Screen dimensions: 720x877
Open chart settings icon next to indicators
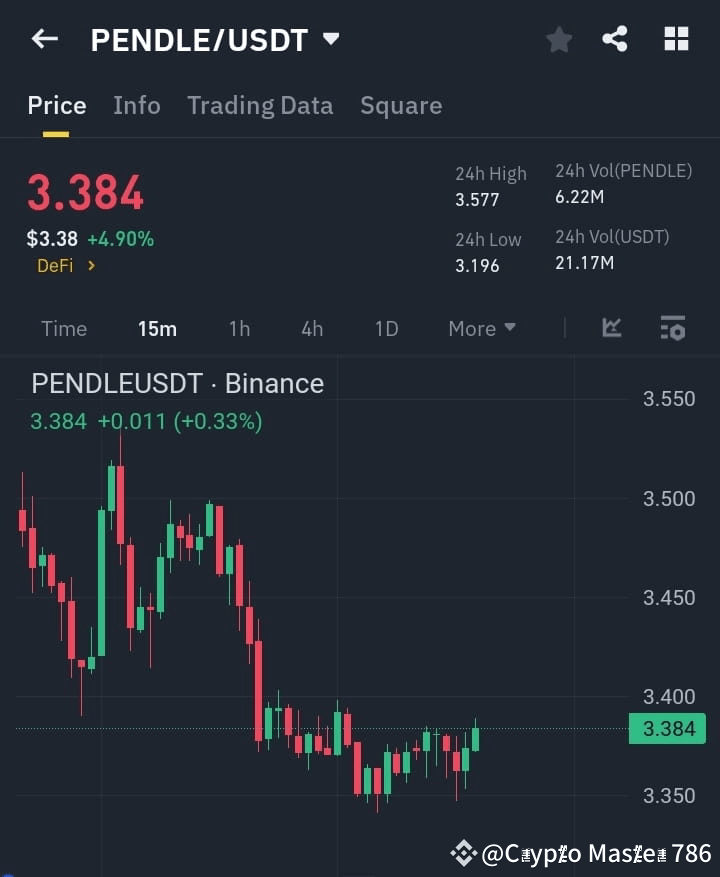point(671,328)
